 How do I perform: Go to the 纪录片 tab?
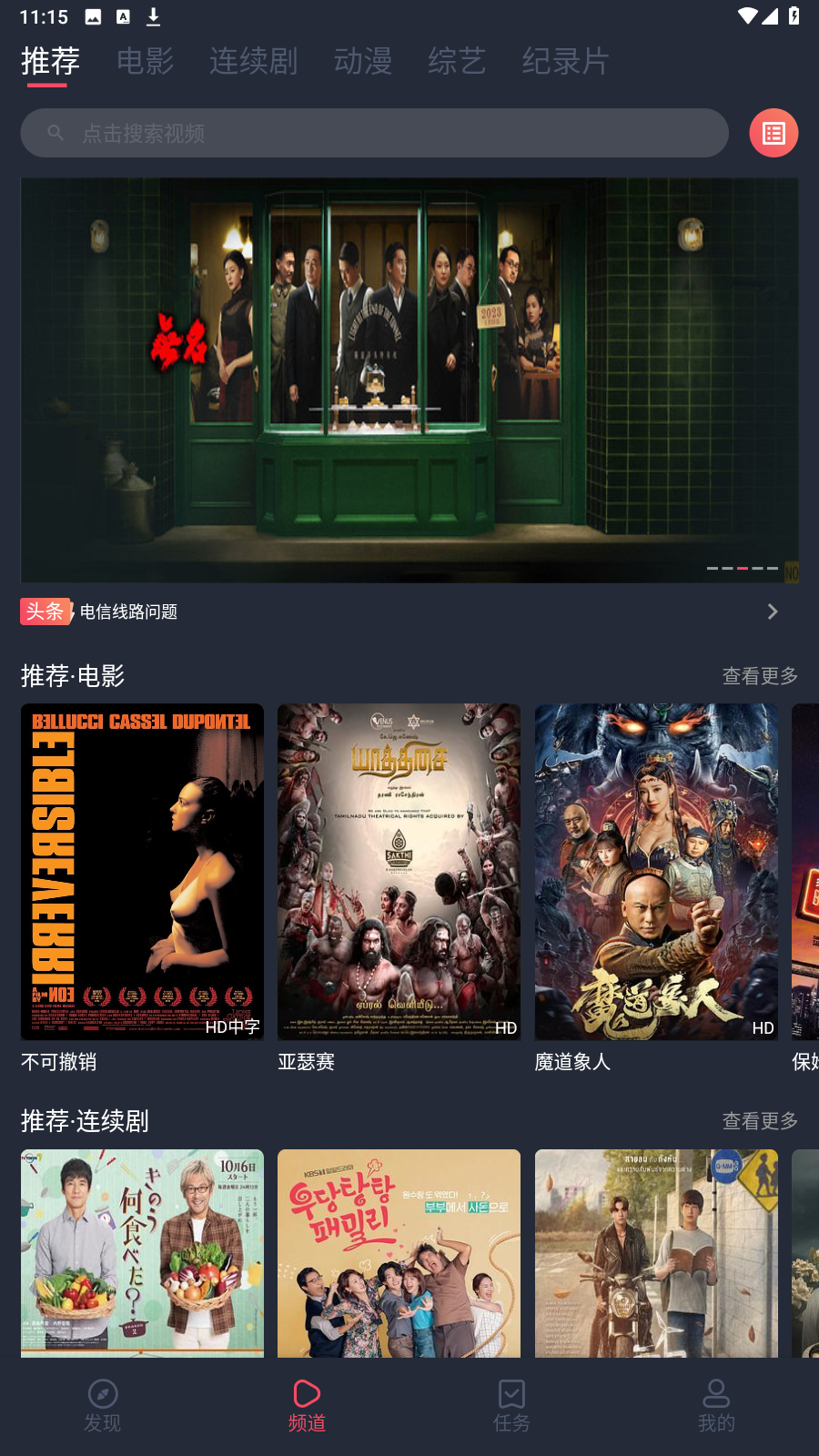coord(565,61)
